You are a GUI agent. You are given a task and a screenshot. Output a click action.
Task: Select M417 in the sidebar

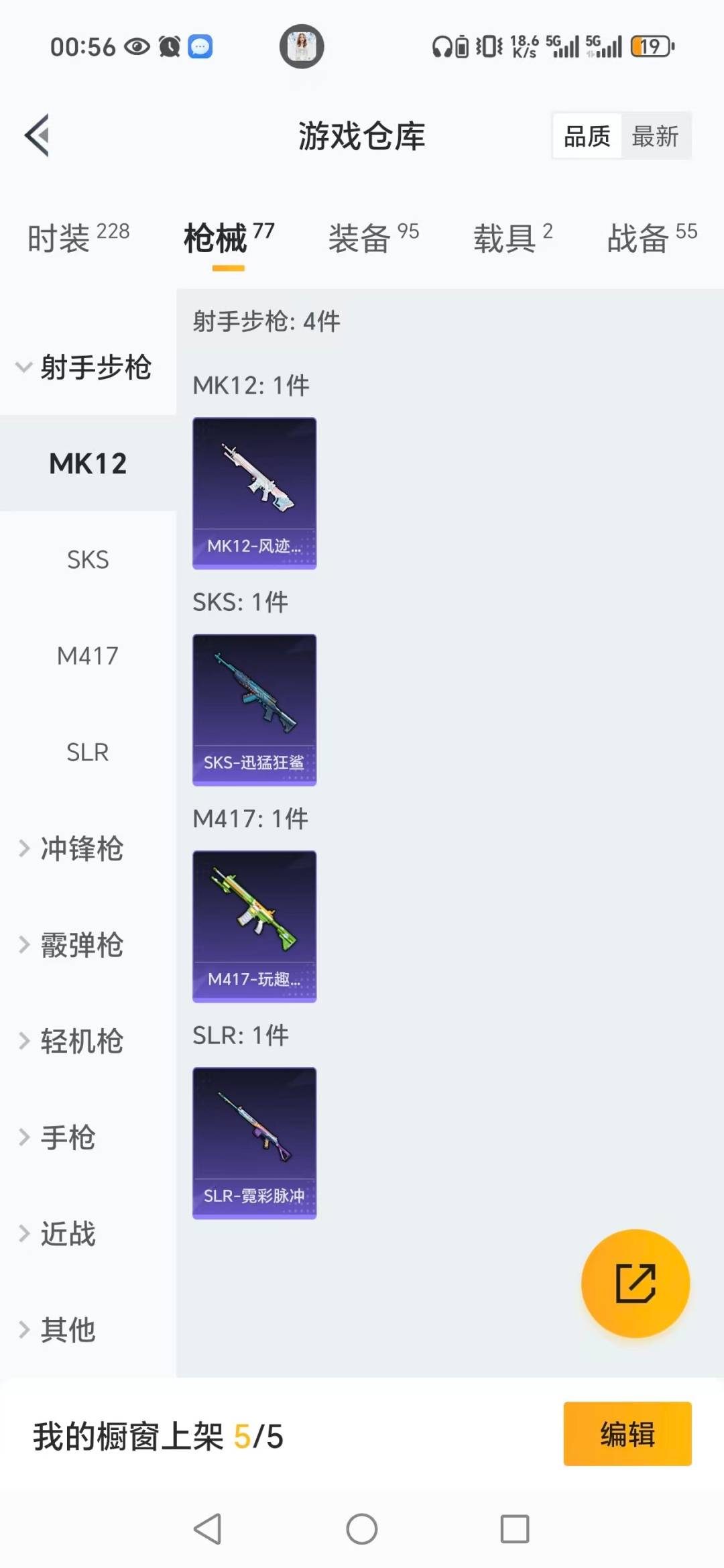click(x=87, y=656)
